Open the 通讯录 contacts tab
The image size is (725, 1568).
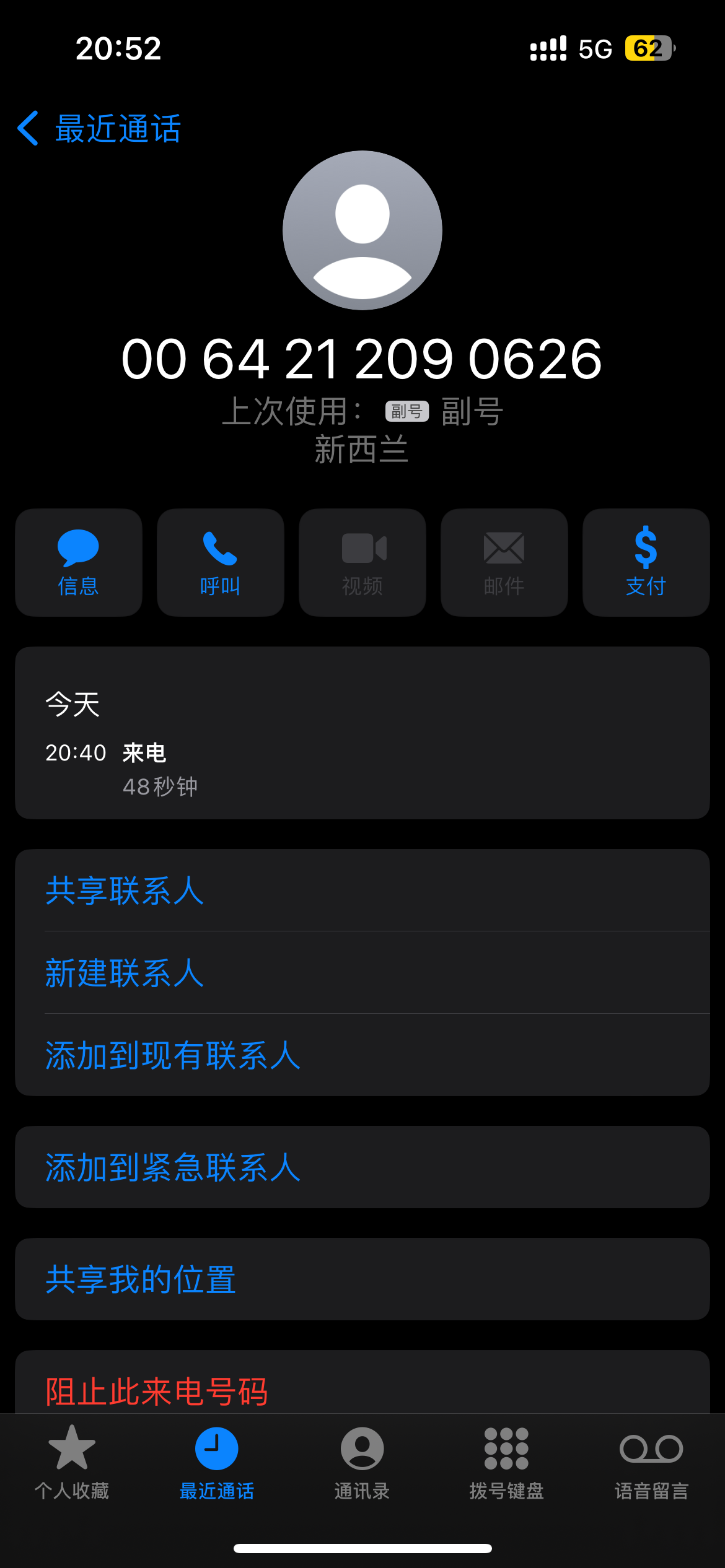362,1463
